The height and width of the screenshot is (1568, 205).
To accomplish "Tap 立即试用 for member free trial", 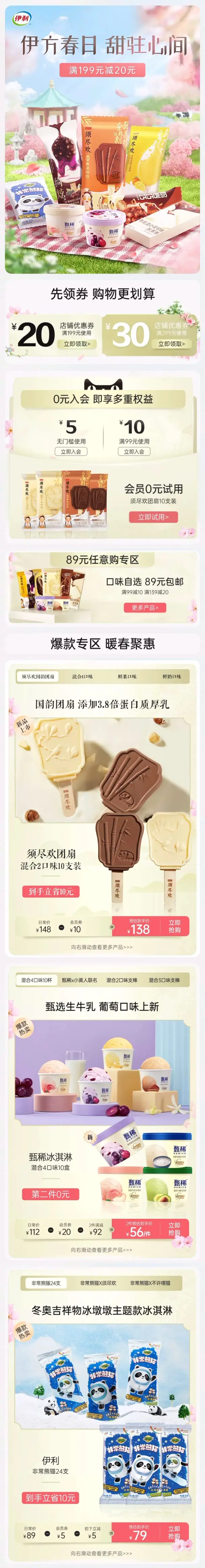I will coord(153,517).
